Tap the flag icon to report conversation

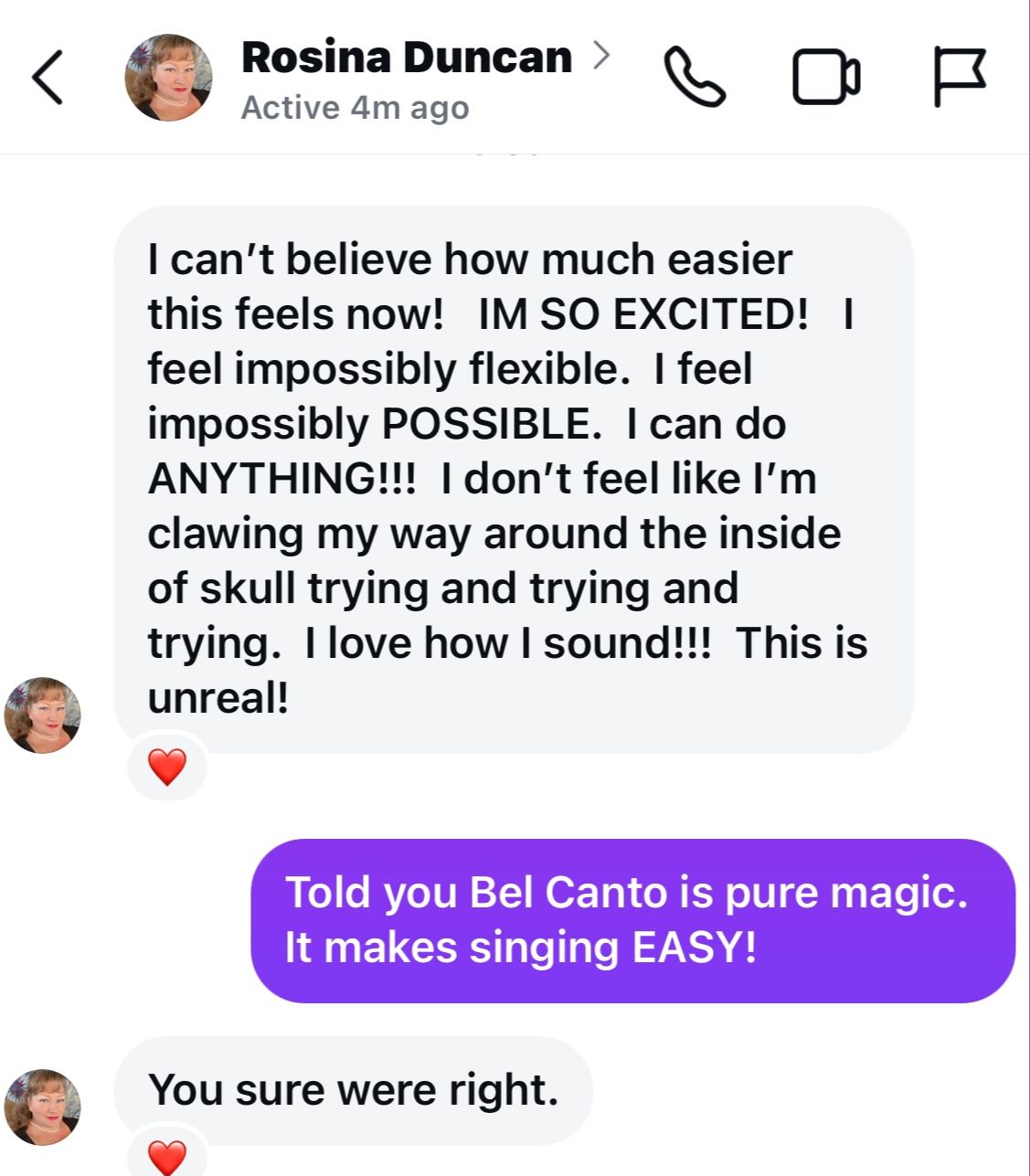960,77
